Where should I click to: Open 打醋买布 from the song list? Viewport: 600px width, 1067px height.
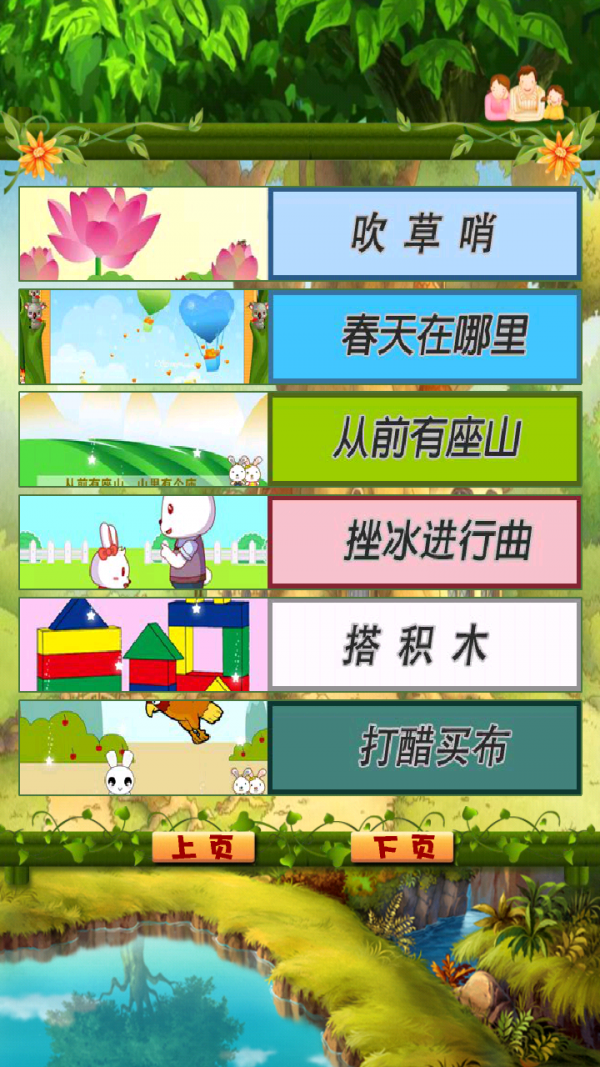425,748
